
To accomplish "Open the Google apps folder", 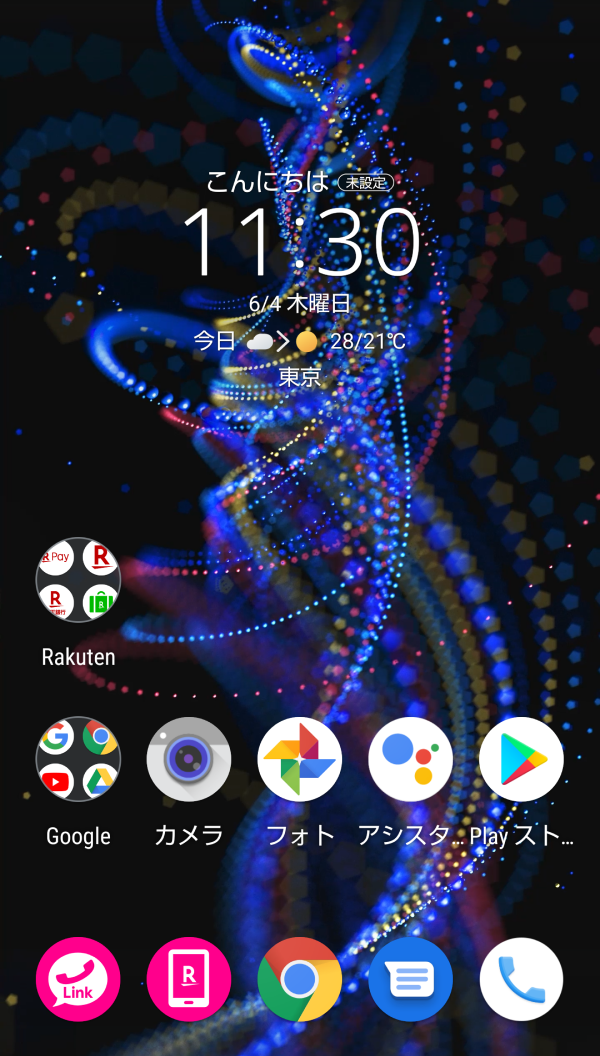I will (78, 759).
